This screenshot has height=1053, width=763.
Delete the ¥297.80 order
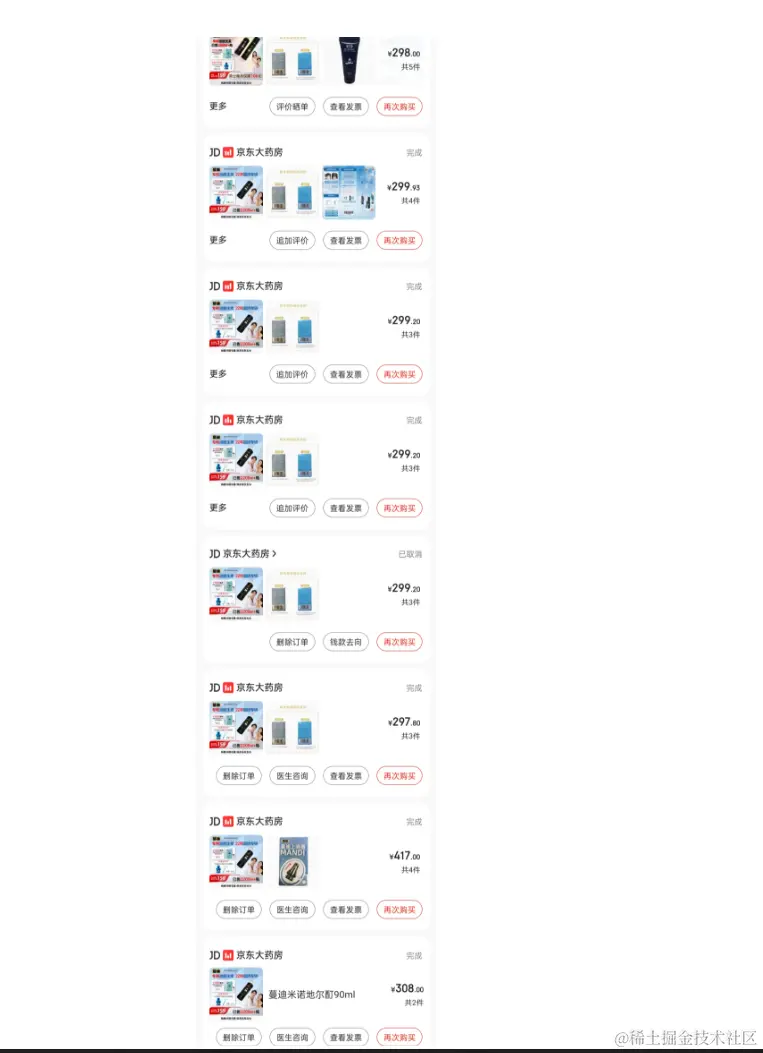(x=238, y=776)
